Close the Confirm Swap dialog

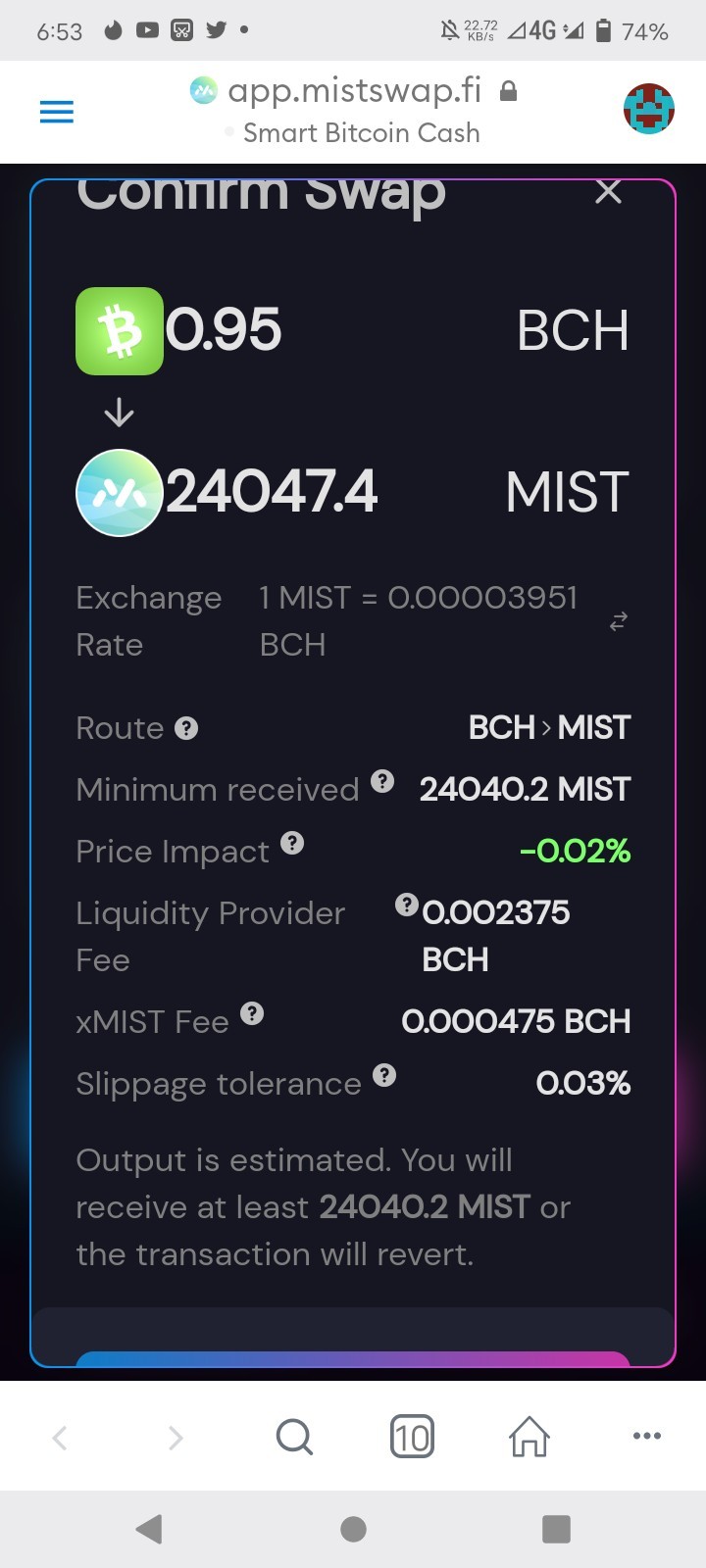pos(609,191)
